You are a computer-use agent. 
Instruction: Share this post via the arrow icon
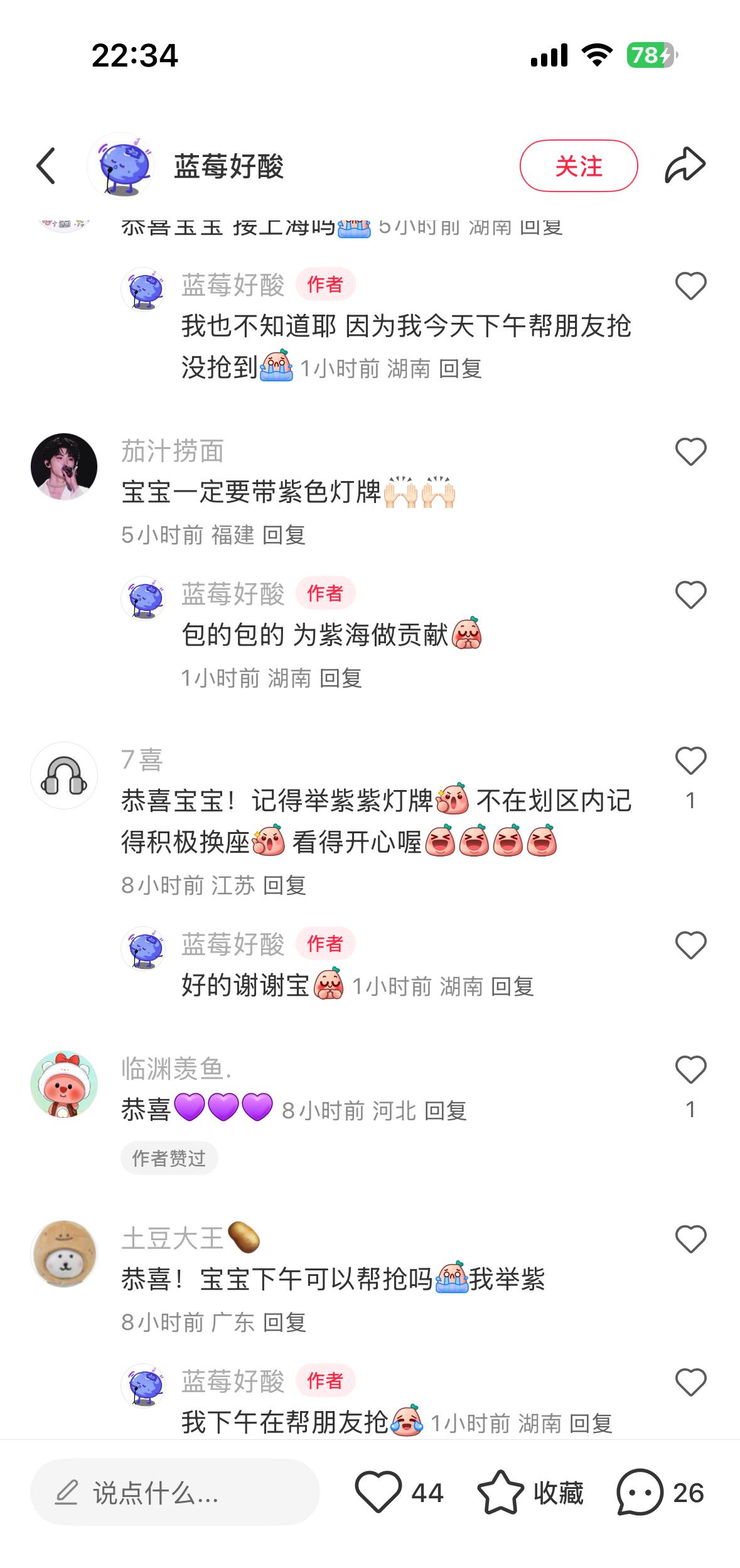point(685,165)
